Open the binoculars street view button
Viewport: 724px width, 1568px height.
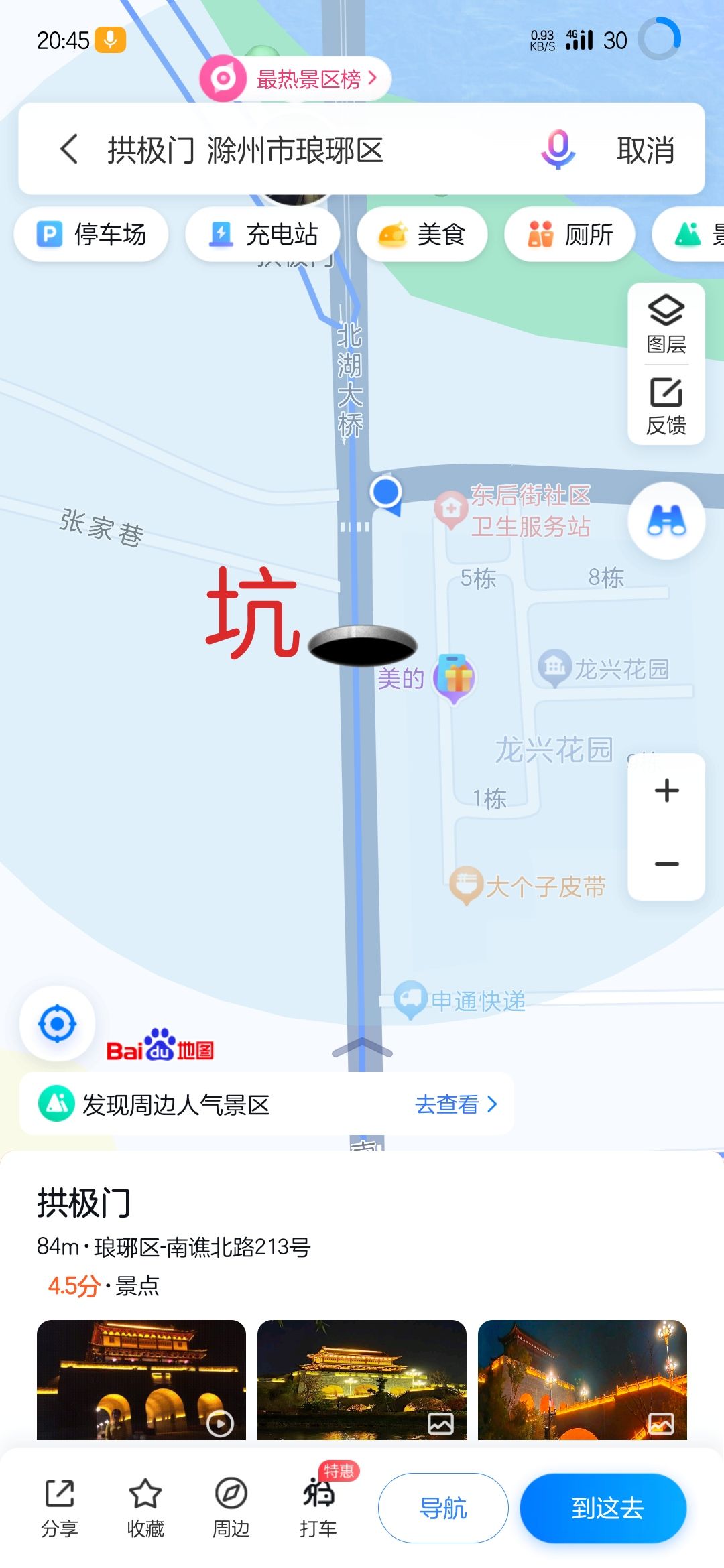click(666, 521)
